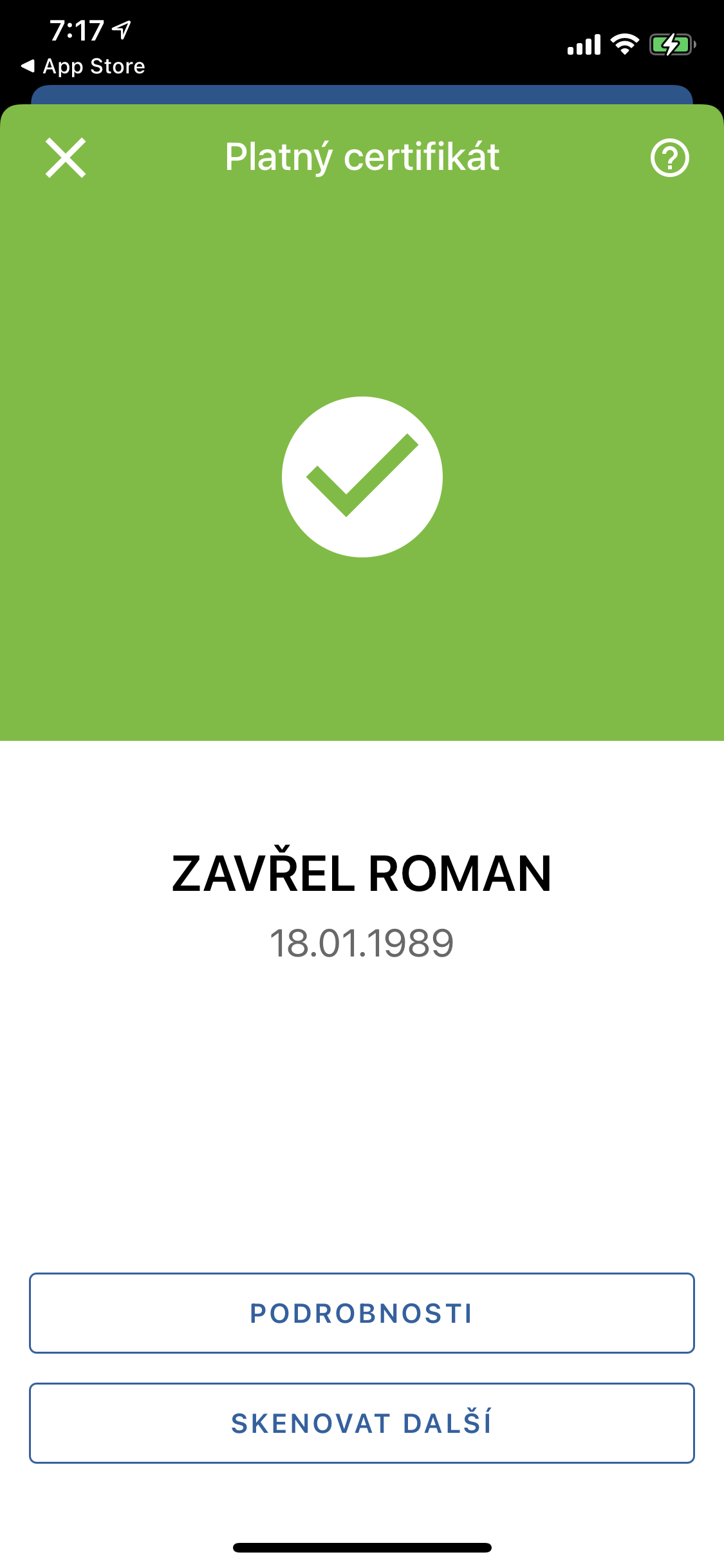Screen dimensions: 724x1568
Task: Return to App Store via back link
Action: pyautogui.click(x=84, y=66)
